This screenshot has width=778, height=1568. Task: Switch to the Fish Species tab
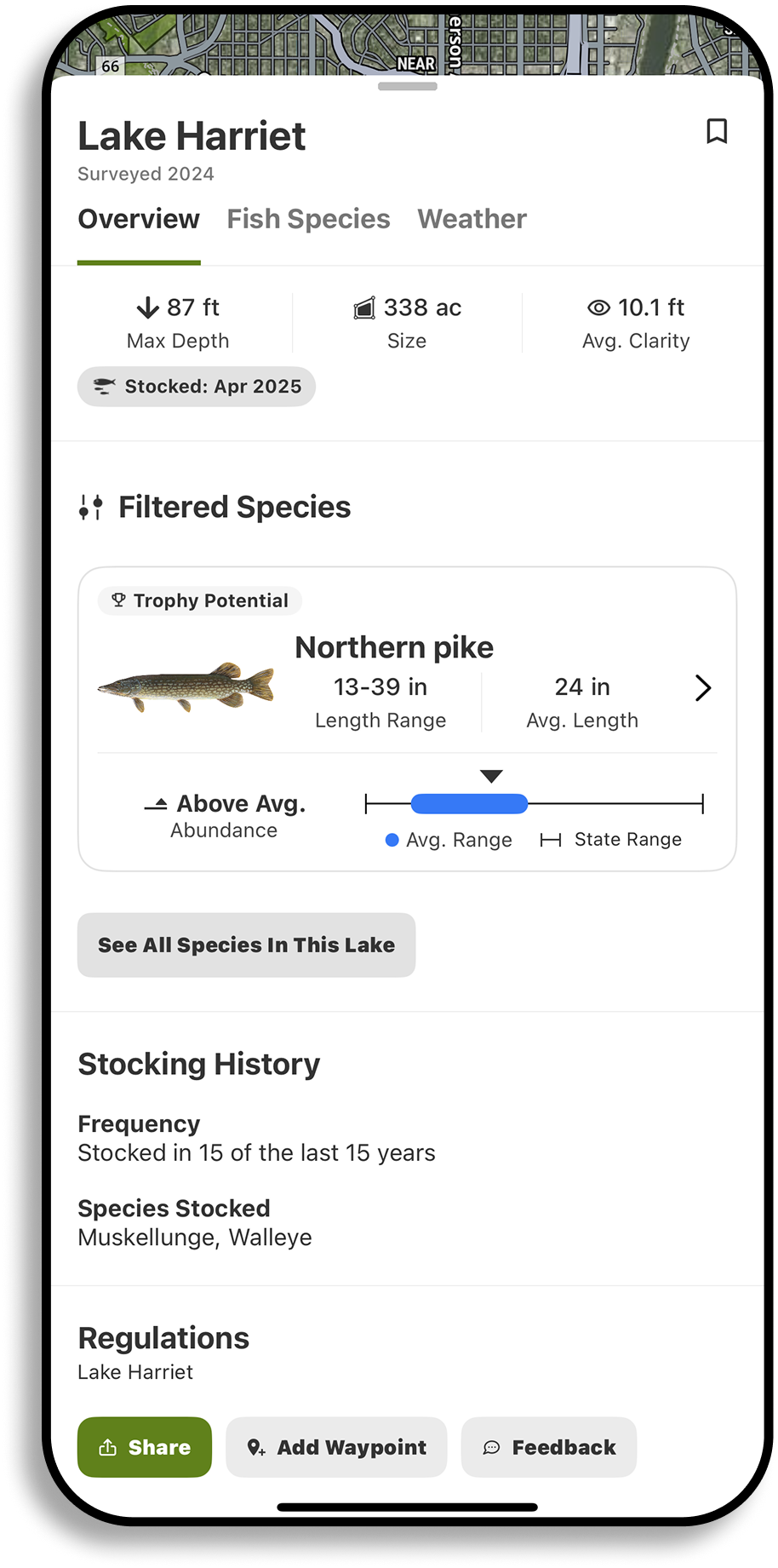tap(307, 219)
